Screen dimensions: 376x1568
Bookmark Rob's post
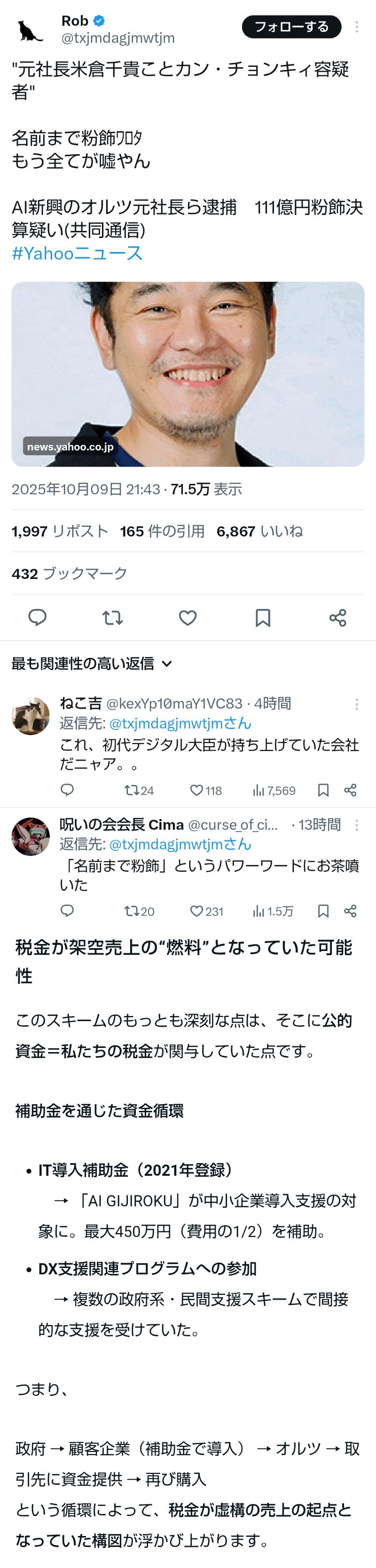[263, 617]
